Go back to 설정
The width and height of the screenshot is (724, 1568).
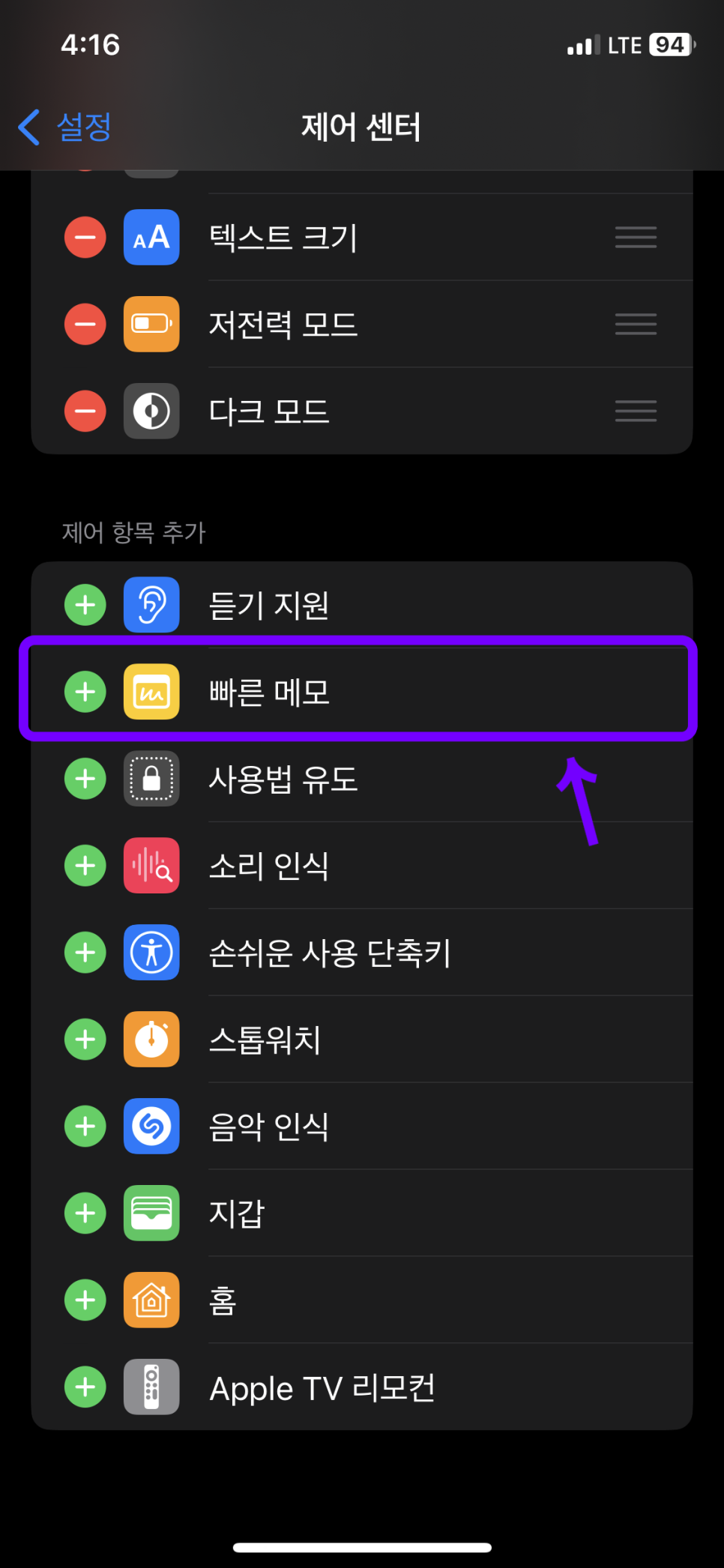click(x=66, y=127)
